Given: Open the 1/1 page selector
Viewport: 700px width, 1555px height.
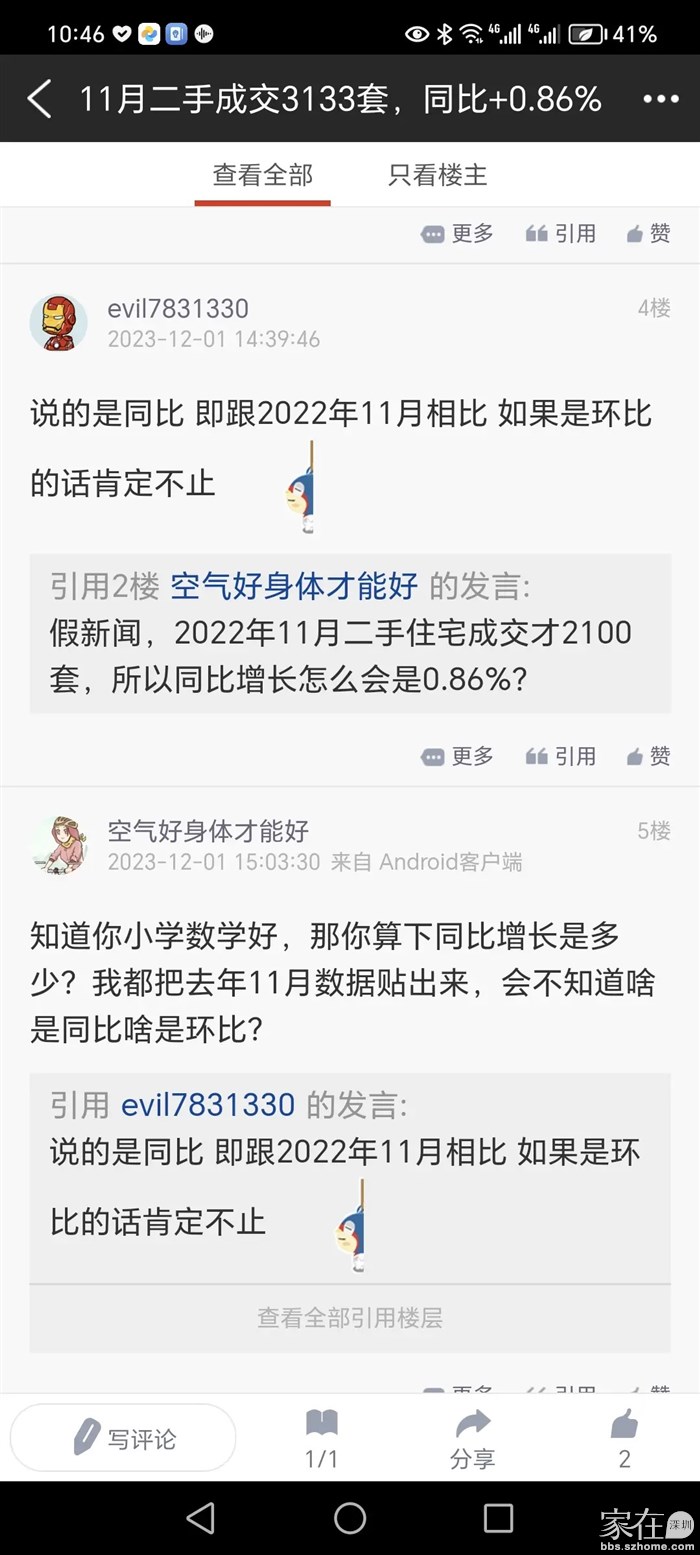Looking at the screenshot, I should [321, 1438].
